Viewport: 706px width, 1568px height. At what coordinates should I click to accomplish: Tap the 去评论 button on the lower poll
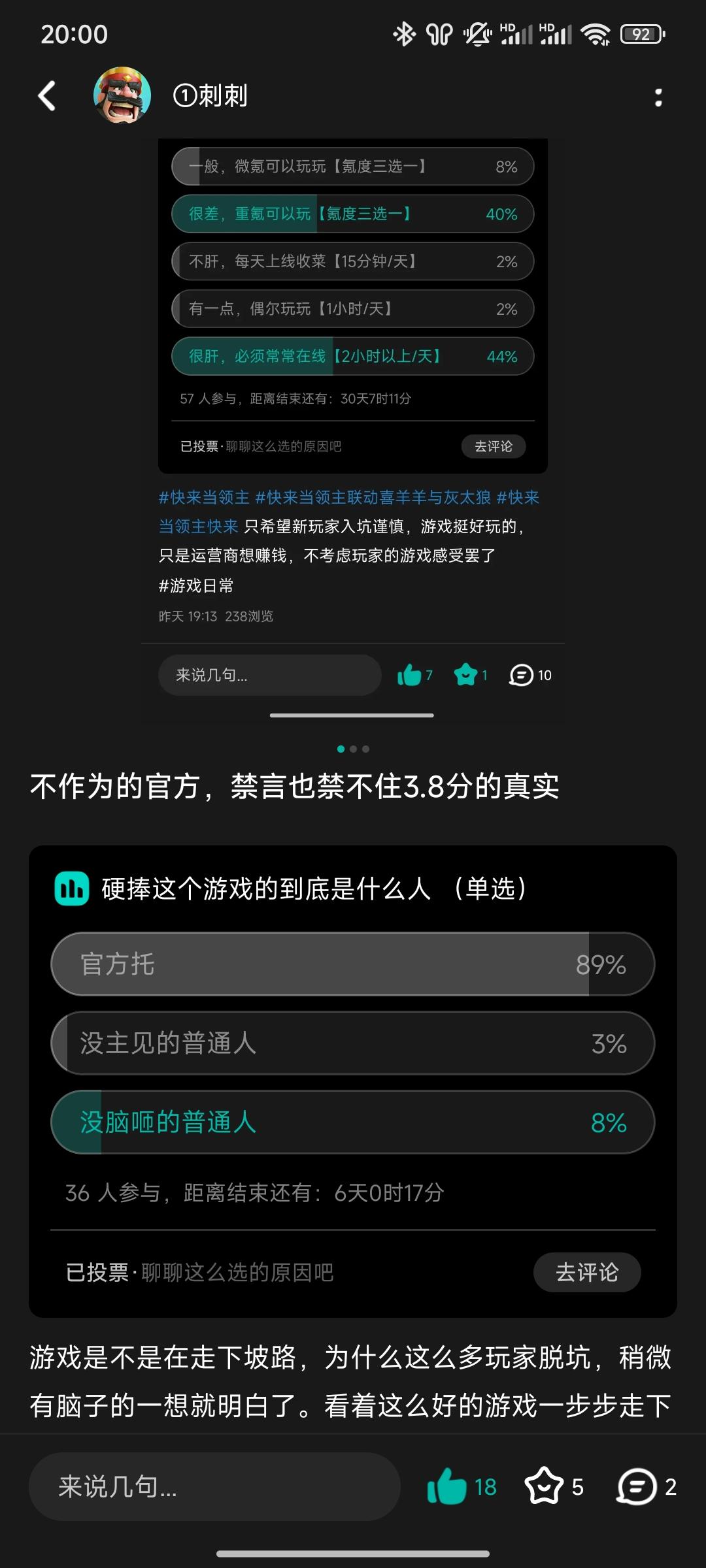pos(587,1272)
